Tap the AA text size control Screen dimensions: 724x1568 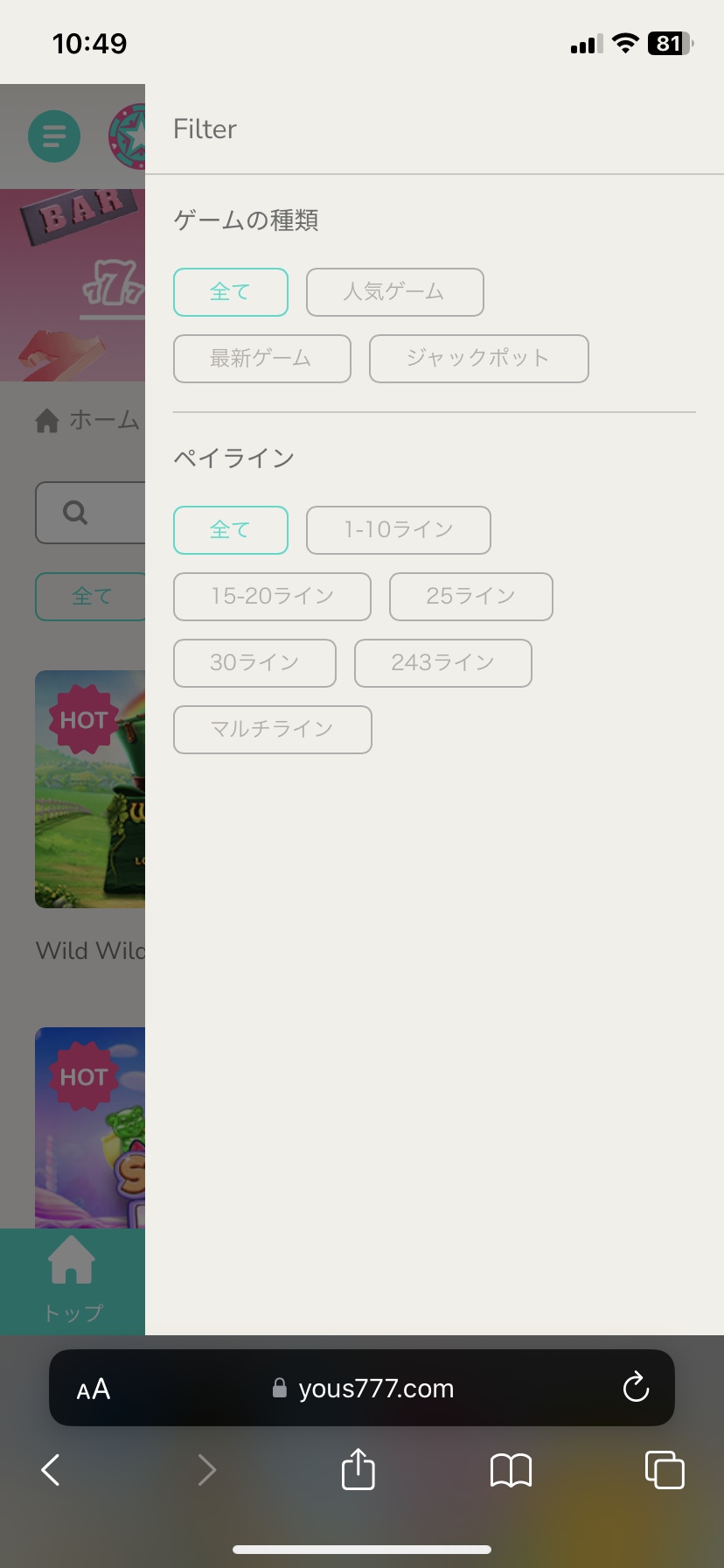coord(93,1388)
